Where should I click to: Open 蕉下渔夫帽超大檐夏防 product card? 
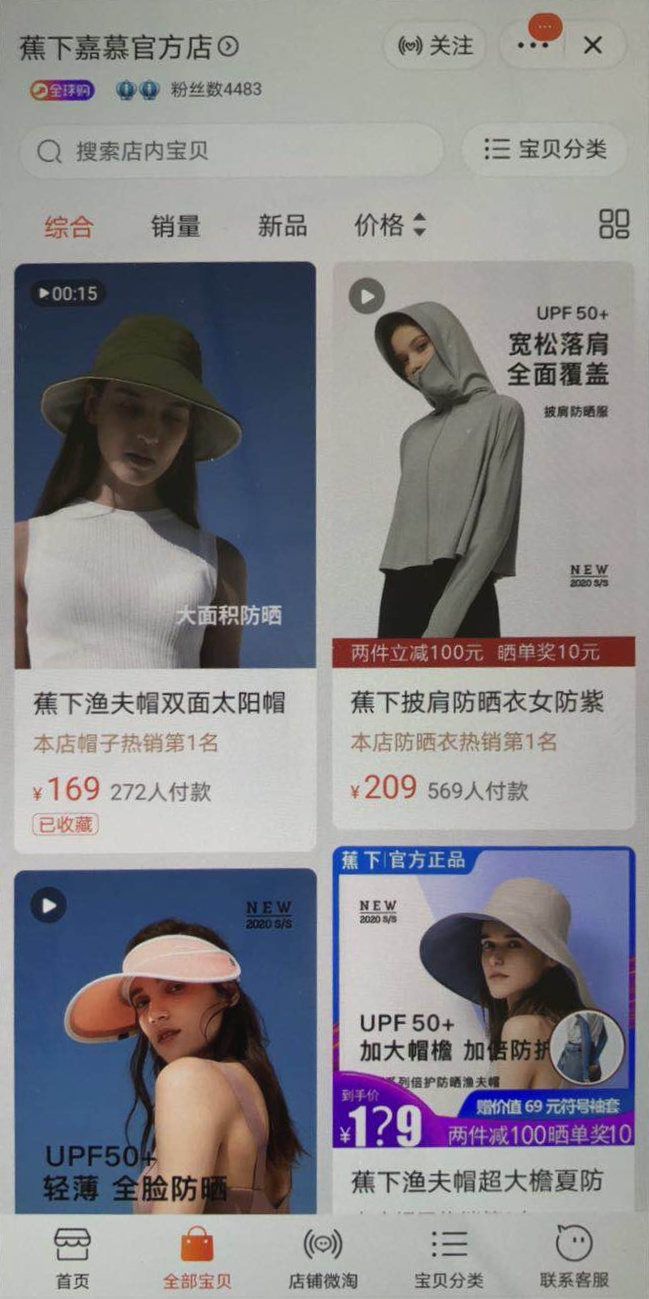pyautogui.click(x=484, y=1029)
